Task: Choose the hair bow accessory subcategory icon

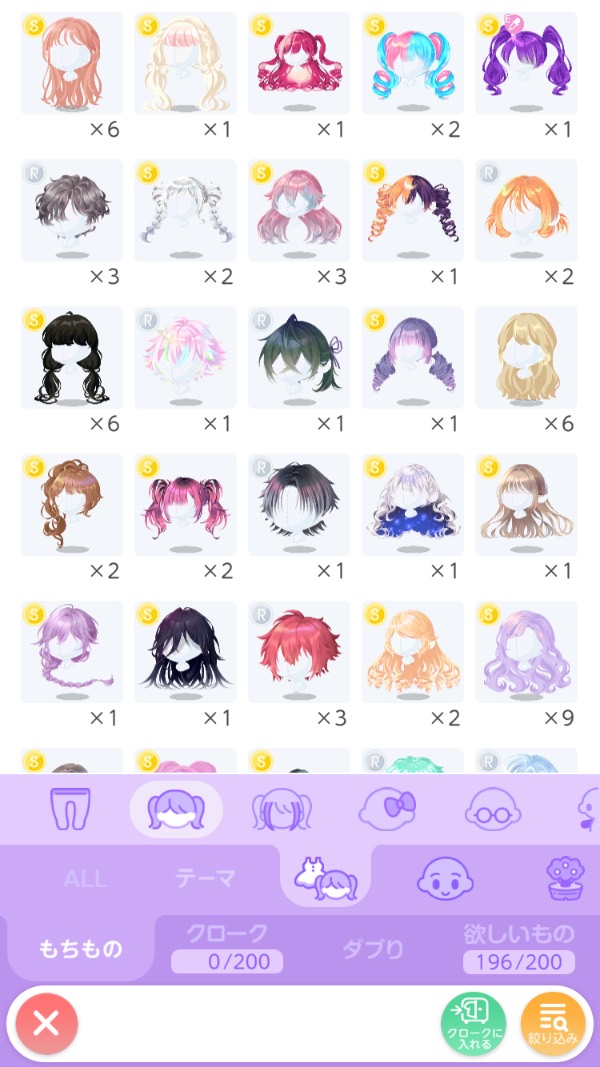Action: 387,809
